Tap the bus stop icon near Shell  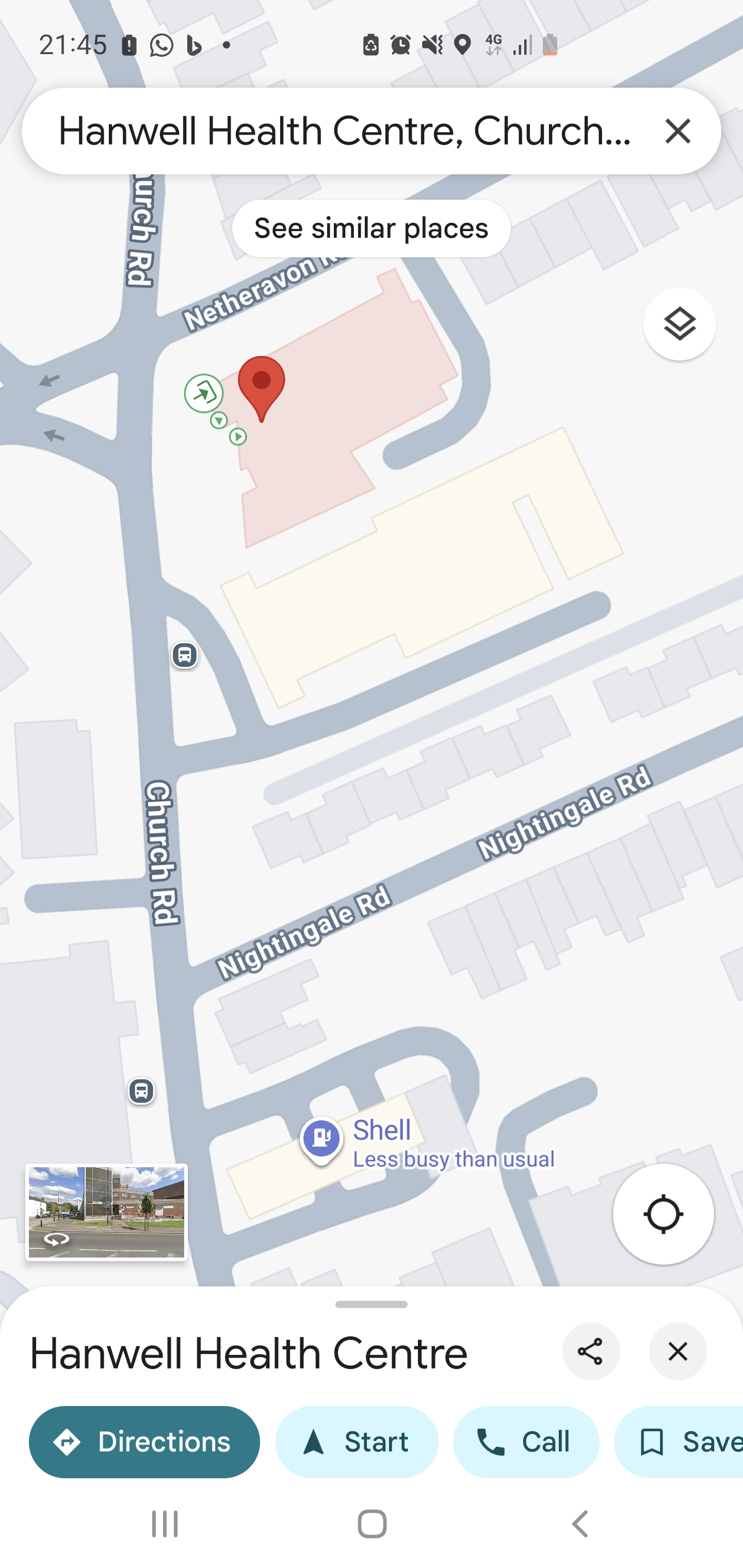pyautogui.click(x=141, y=1091)
